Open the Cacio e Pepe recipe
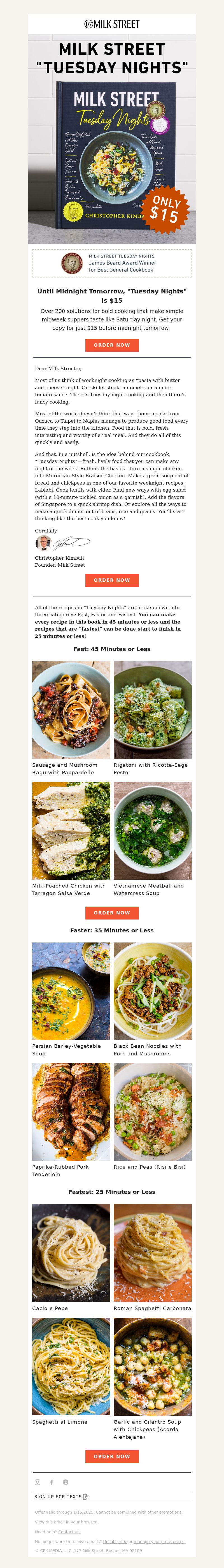The width and height of the screenshot is (224, 1568). (71, 1252)
